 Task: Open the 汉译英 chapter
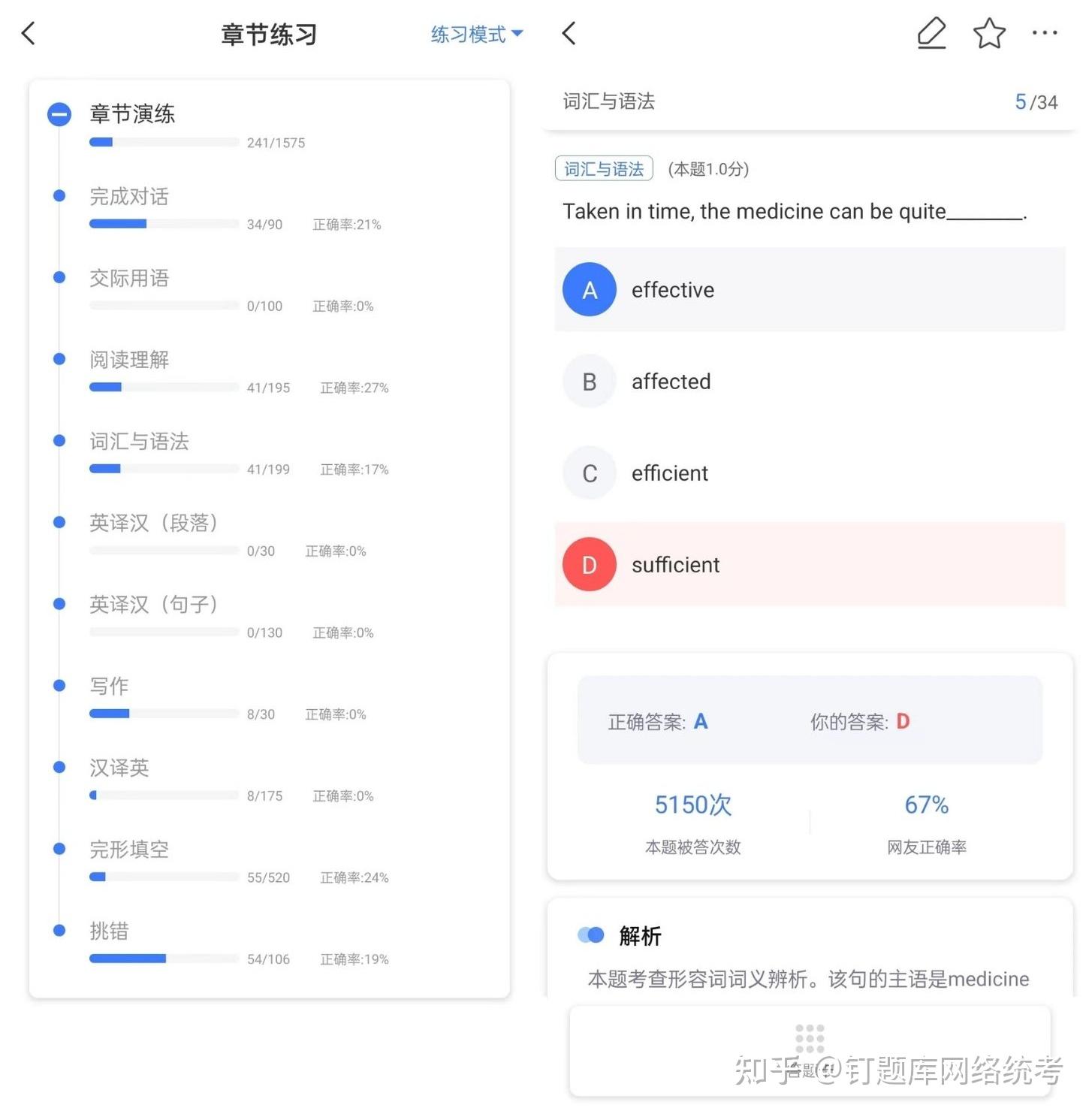(x=119, y=768)
